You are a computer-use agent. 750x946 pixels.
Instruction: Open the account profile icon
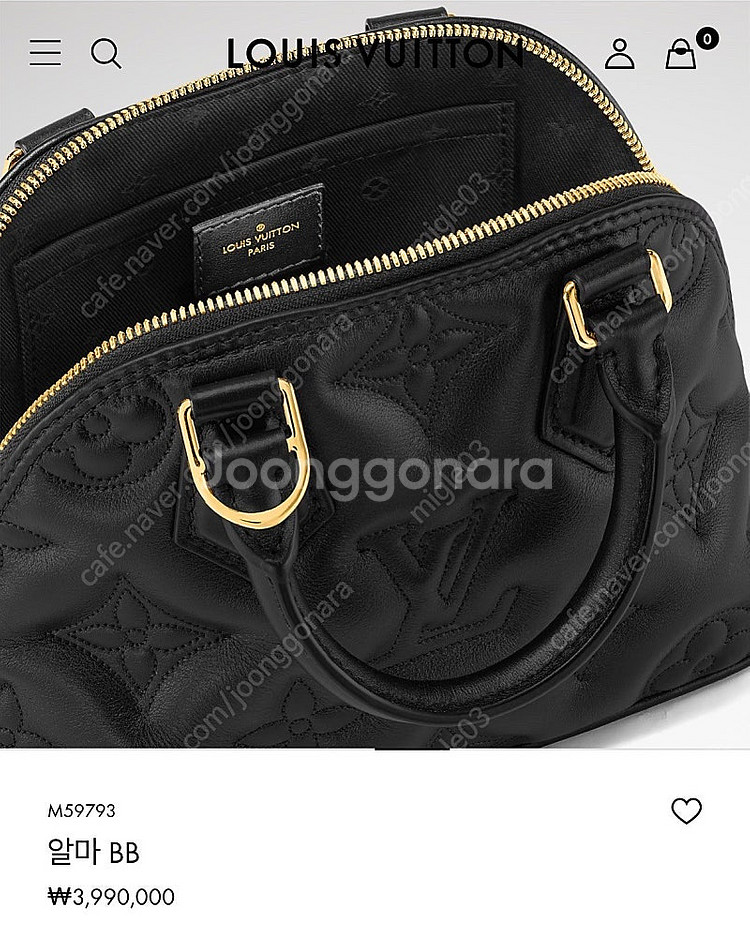[620, 54]
